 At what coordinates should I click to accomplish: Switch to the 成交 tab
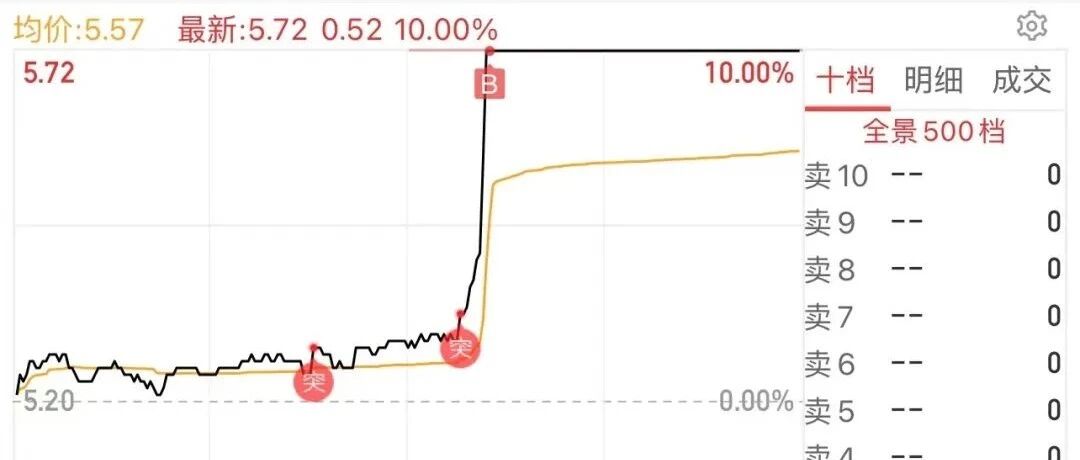1022,81
